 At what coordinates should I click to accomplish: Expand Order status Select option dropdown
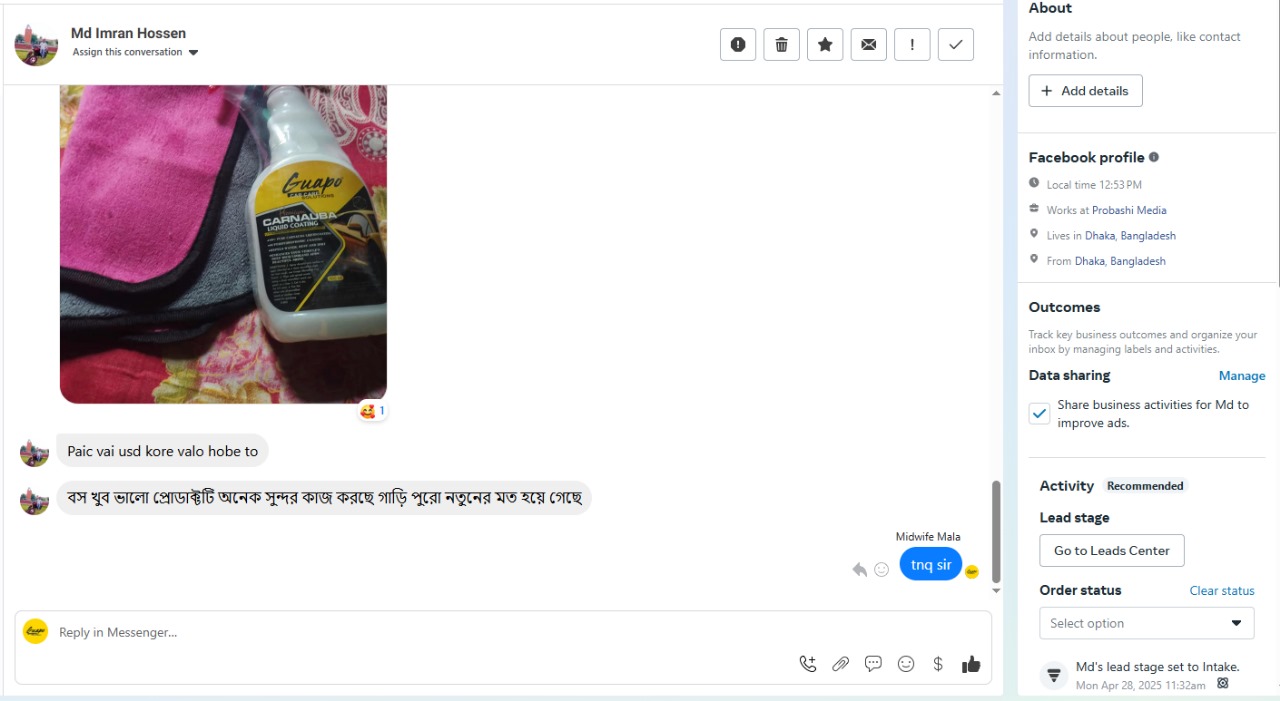tap(1146, 623)
